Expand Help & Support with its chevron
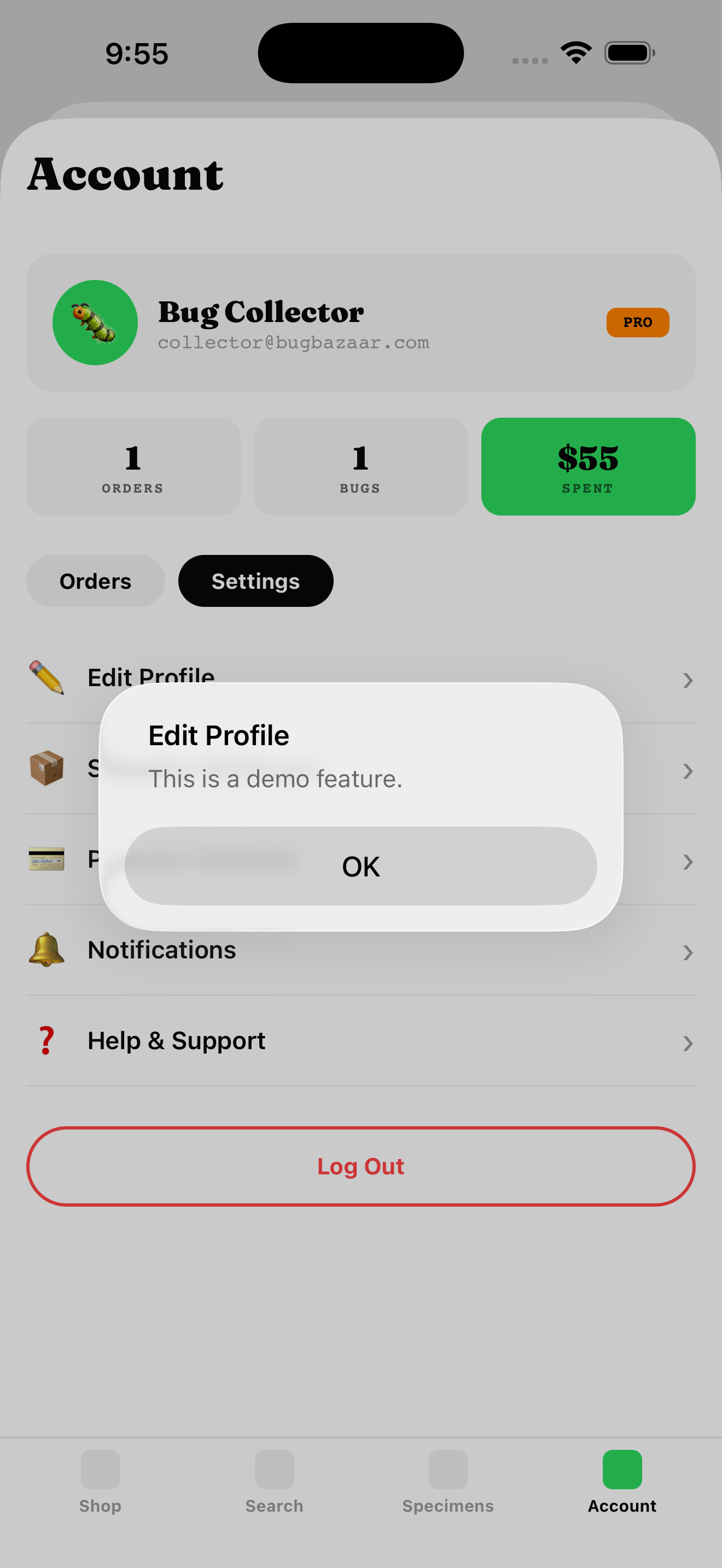Screen dimensions: 722x1568 (x=688, y=1043)
